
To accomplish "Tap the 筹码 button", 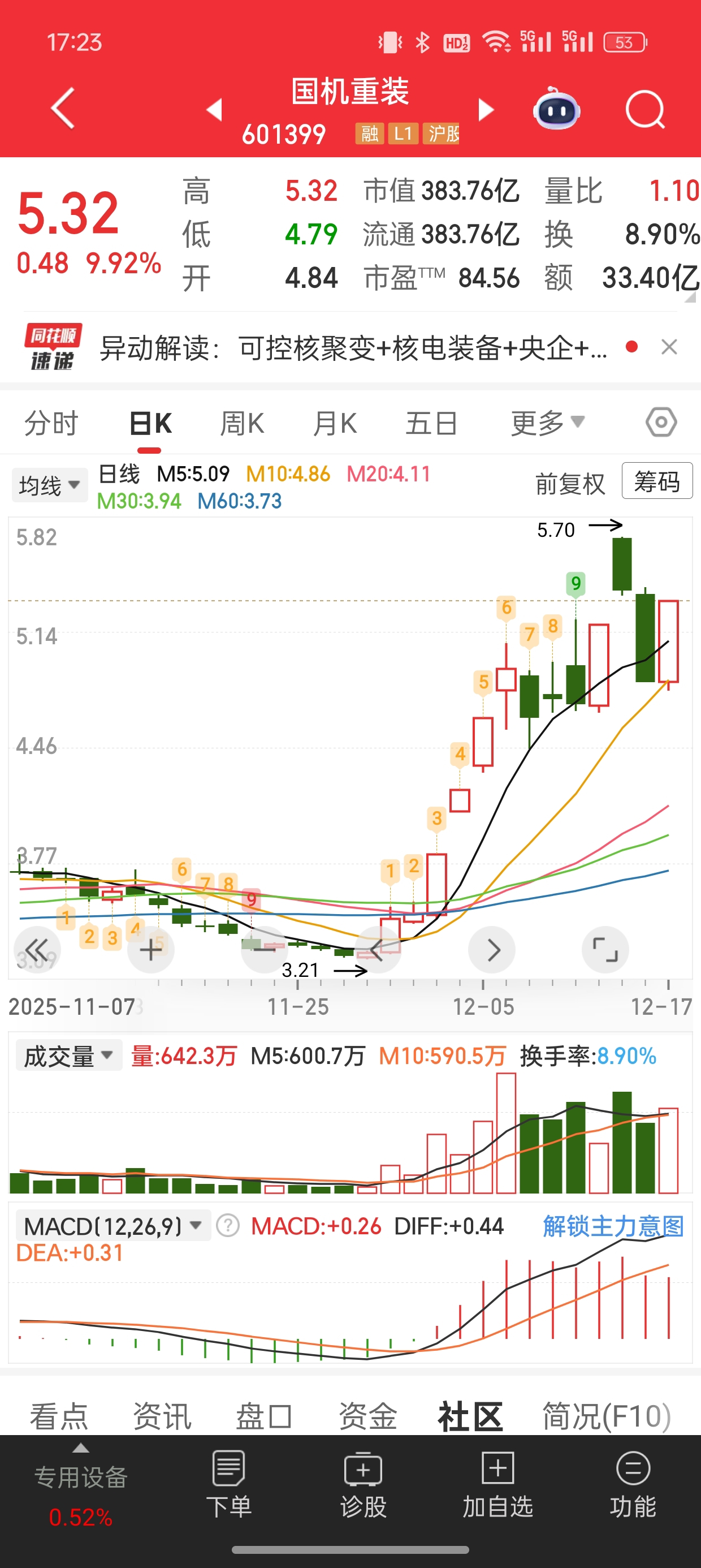I will [x=656, y=481].
